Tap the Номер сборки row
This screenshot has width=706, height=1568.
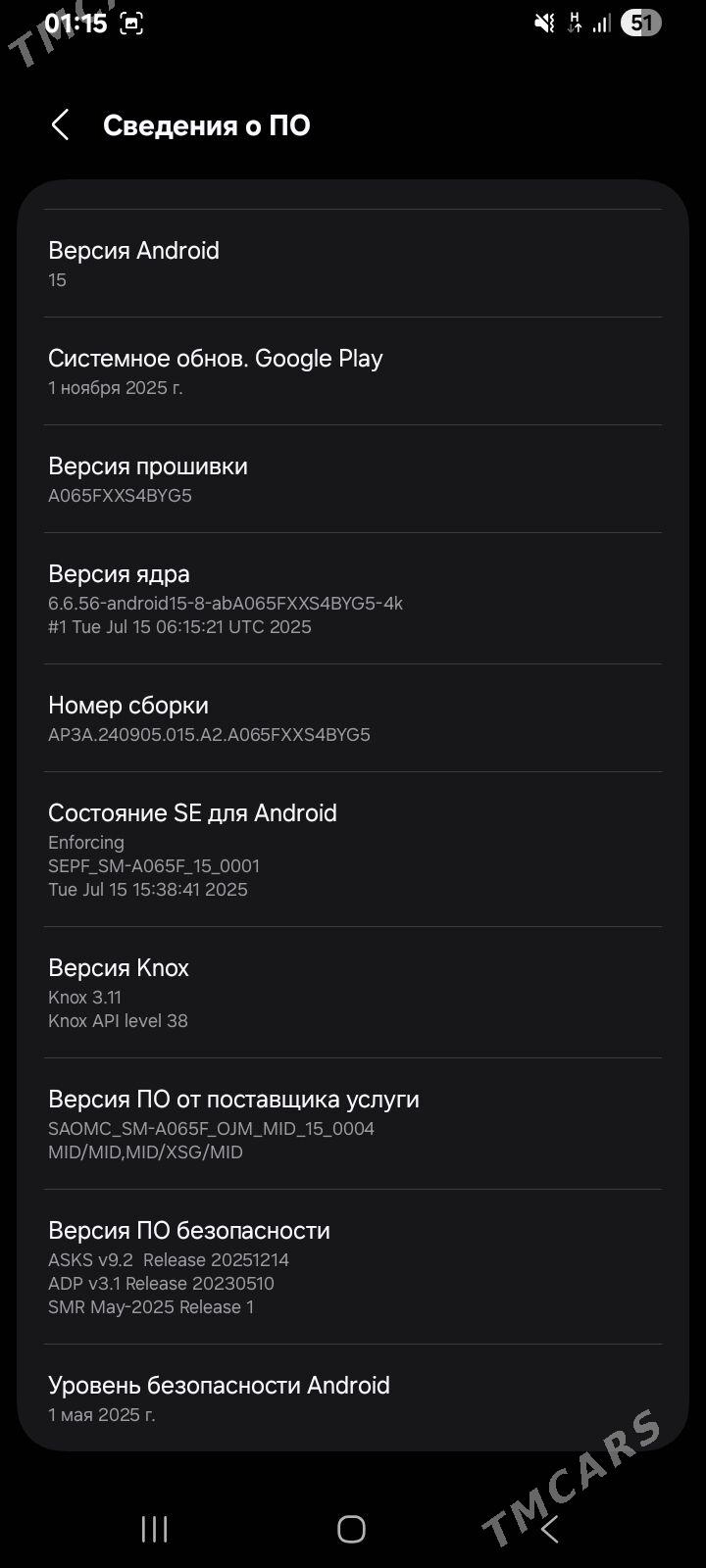coord(353,718)
